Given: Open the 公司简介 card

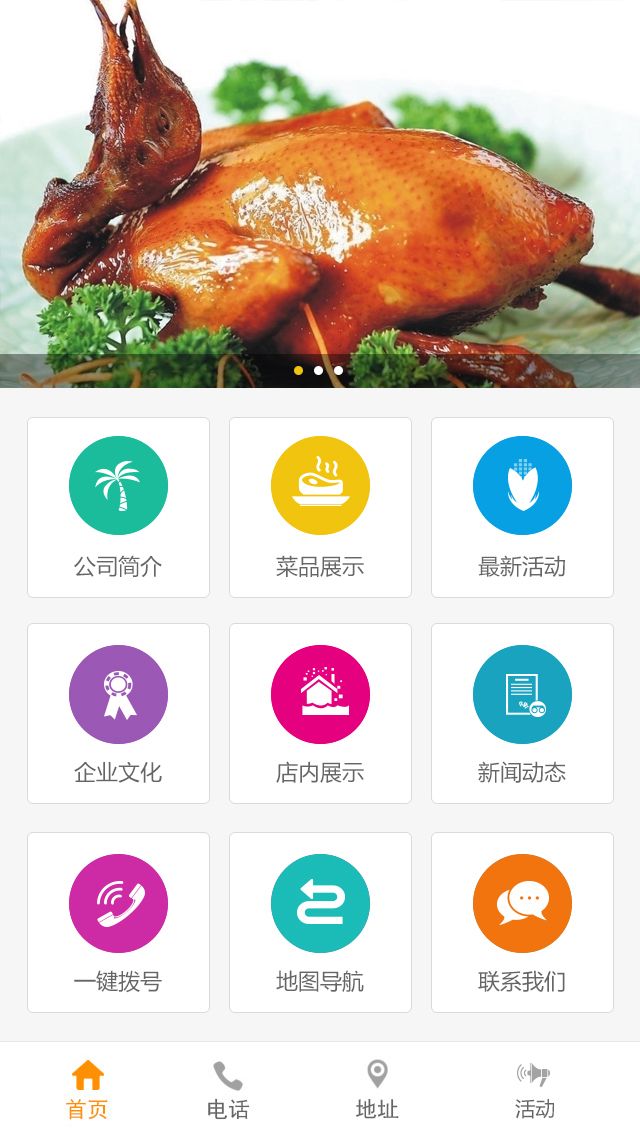Looking at the screenshot, I should point(118,507).
